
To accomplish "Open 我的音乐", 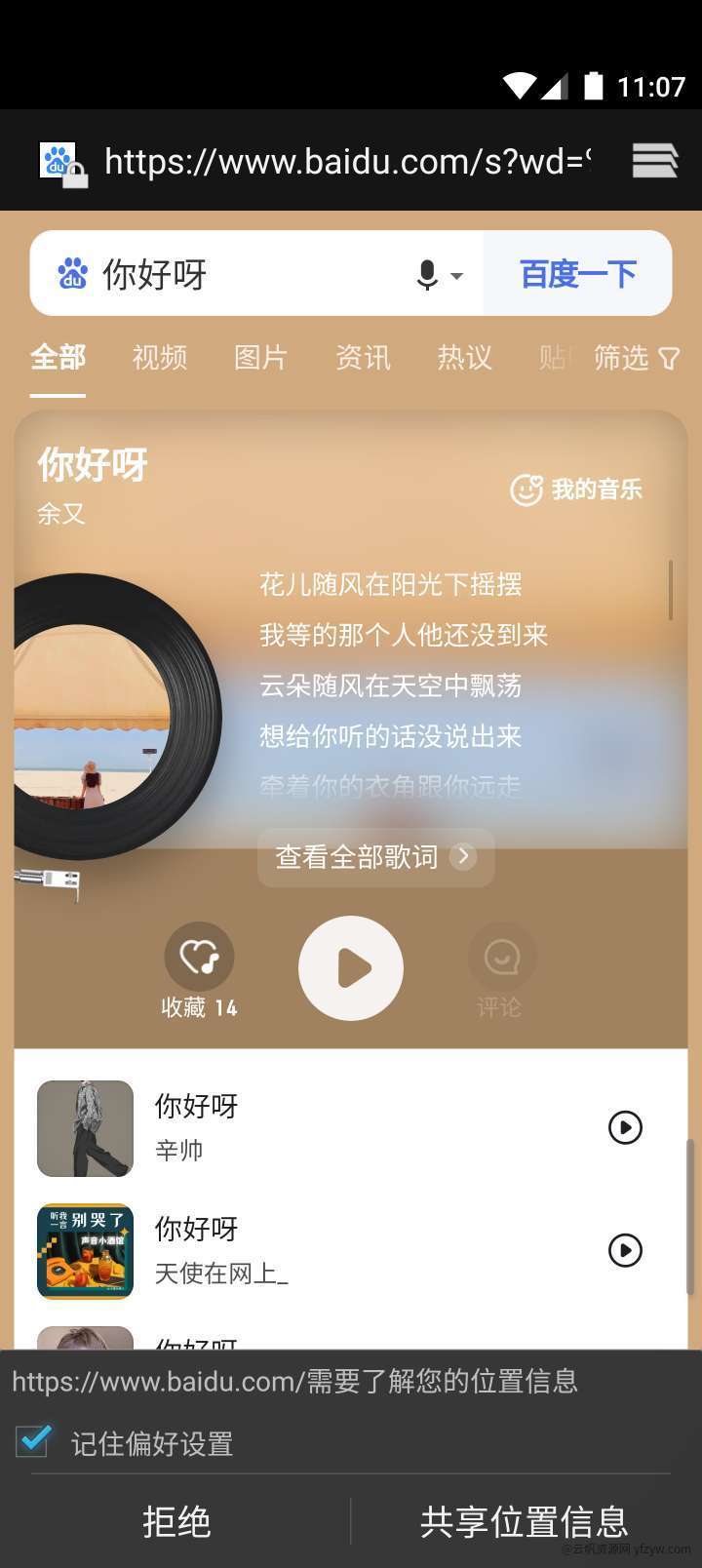I will (577, 489).
